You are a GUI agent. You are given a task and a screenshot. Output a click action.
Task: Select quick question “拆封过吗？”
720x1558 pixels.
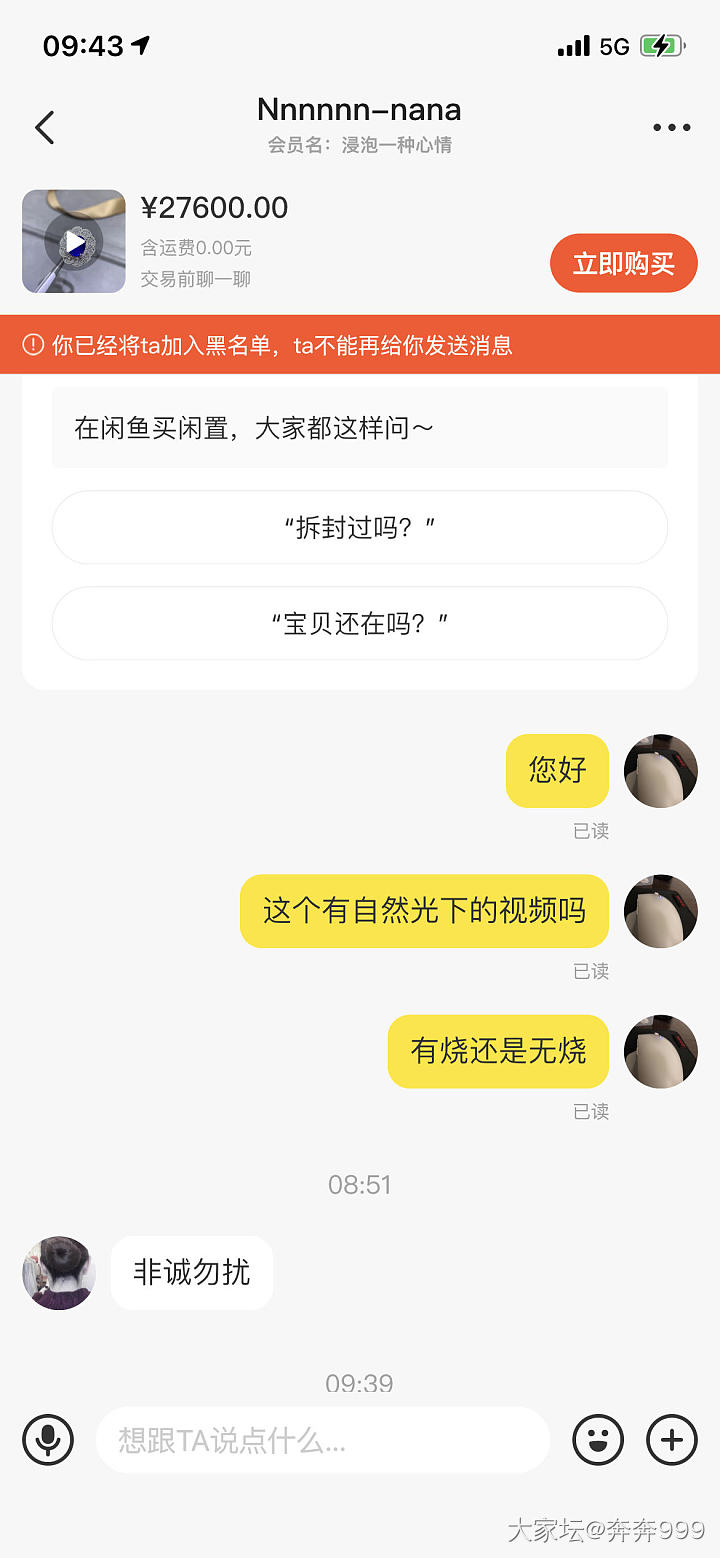pos(360,528)
